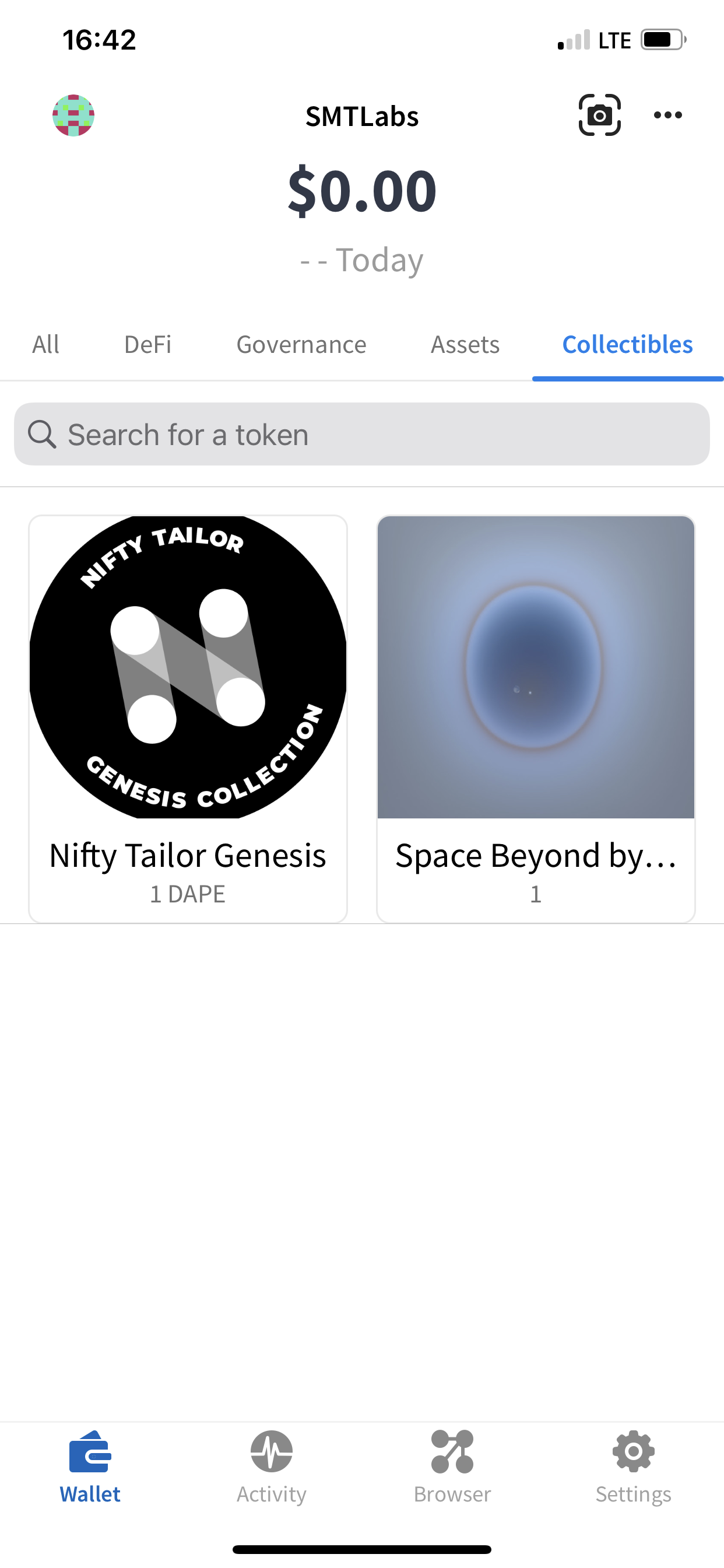Open the Activity tab
Screen dimensions: 724x1568
pos(271,1466)
